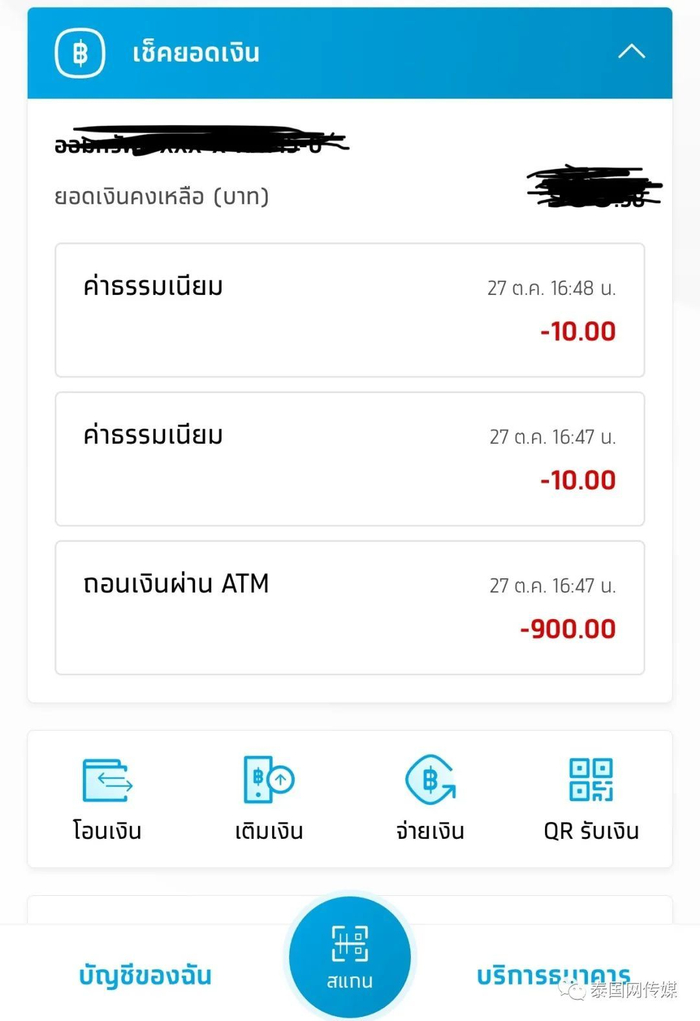Image resolution: width=700 pixels, height=1021 pixels.
Task: Go to the บริการธนาคาร tab
Action: click(x=553, y=975)
